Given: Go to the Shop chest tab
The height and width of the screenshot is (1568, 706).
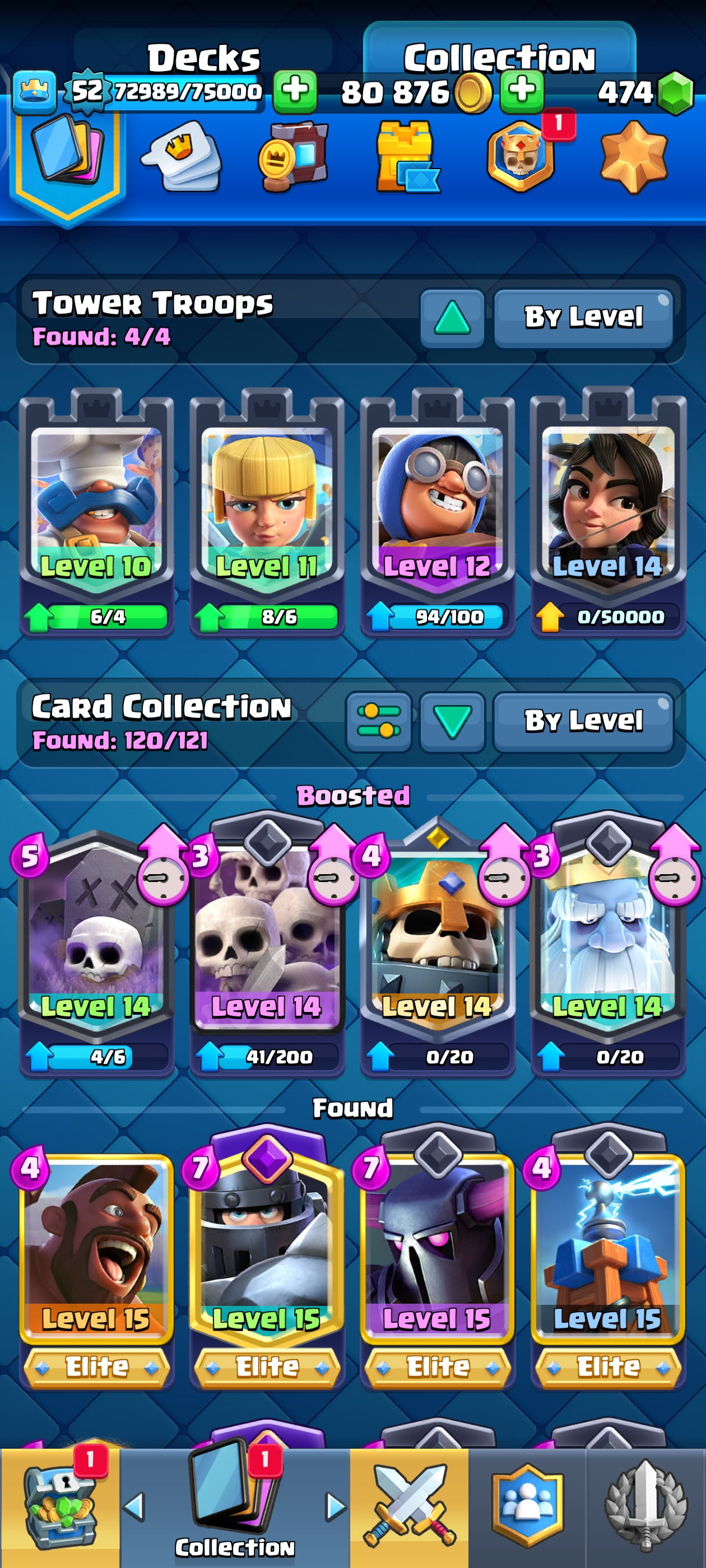Looking at the screenshot, I should pyautogui.click(x=60, y=1507).
